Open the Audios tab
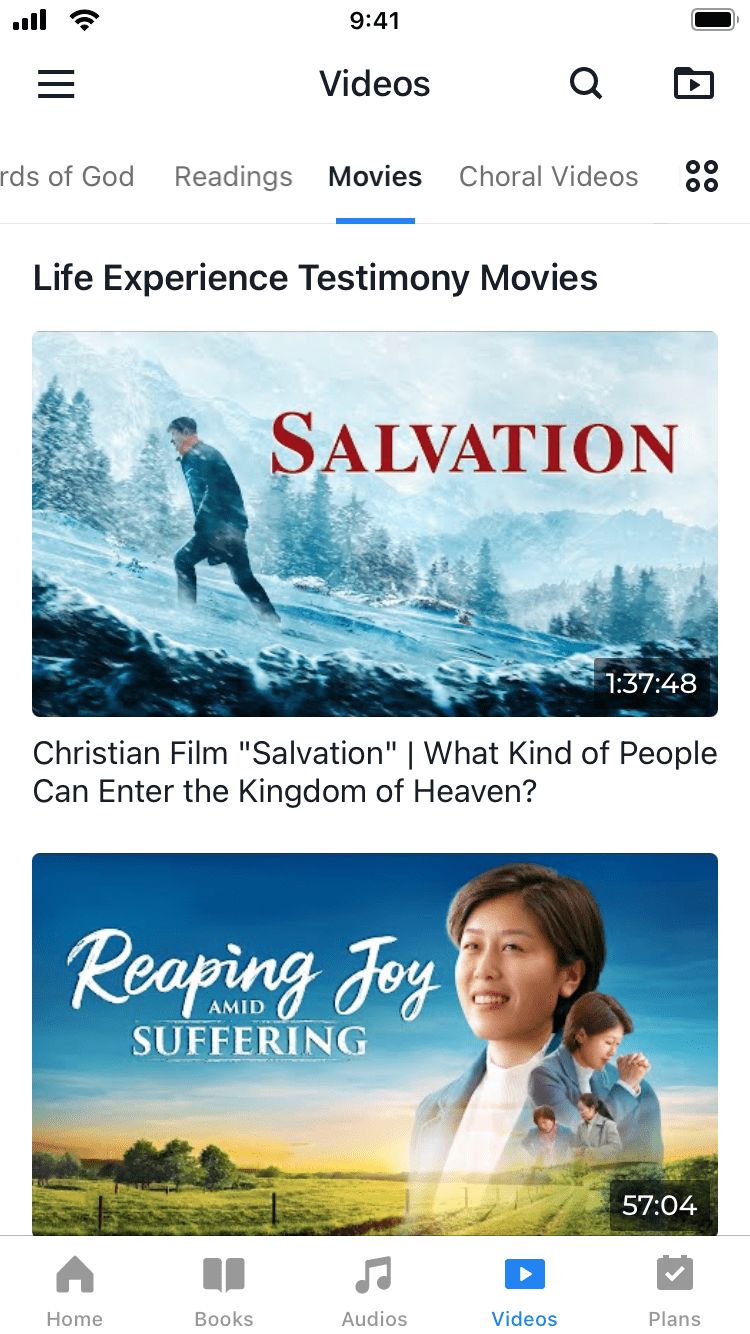Viewport: 750px width, 1334px height. tap(374, 1290)
